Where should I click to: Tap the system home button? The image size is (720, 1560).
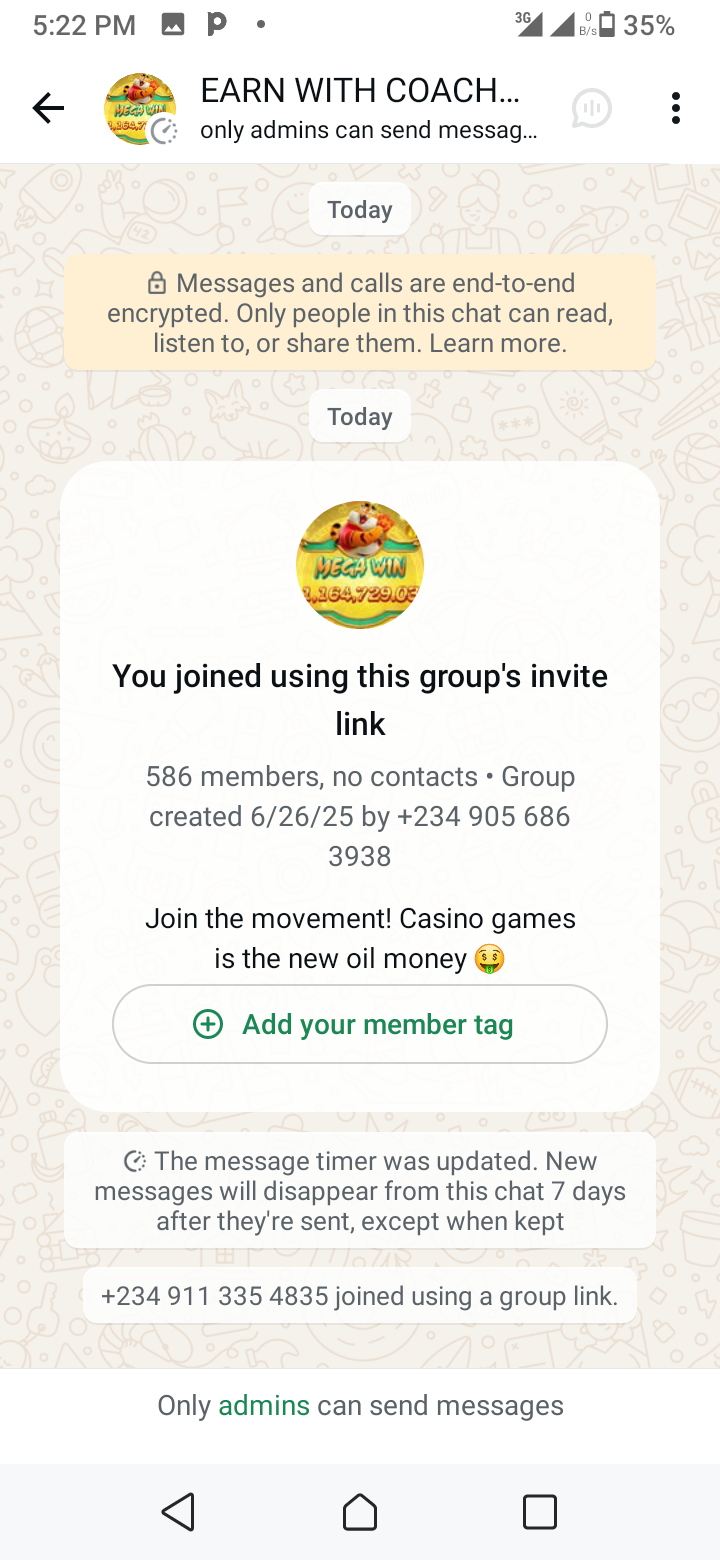359,1512
